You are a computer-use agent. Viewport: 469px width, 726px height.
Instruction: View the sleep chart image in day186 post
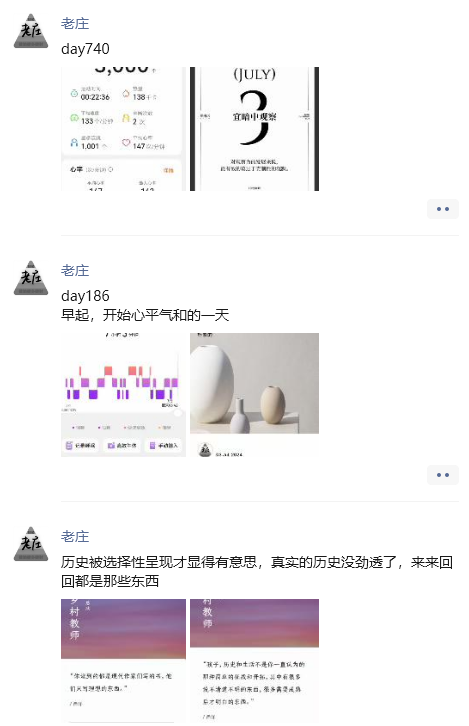point(123,394)
